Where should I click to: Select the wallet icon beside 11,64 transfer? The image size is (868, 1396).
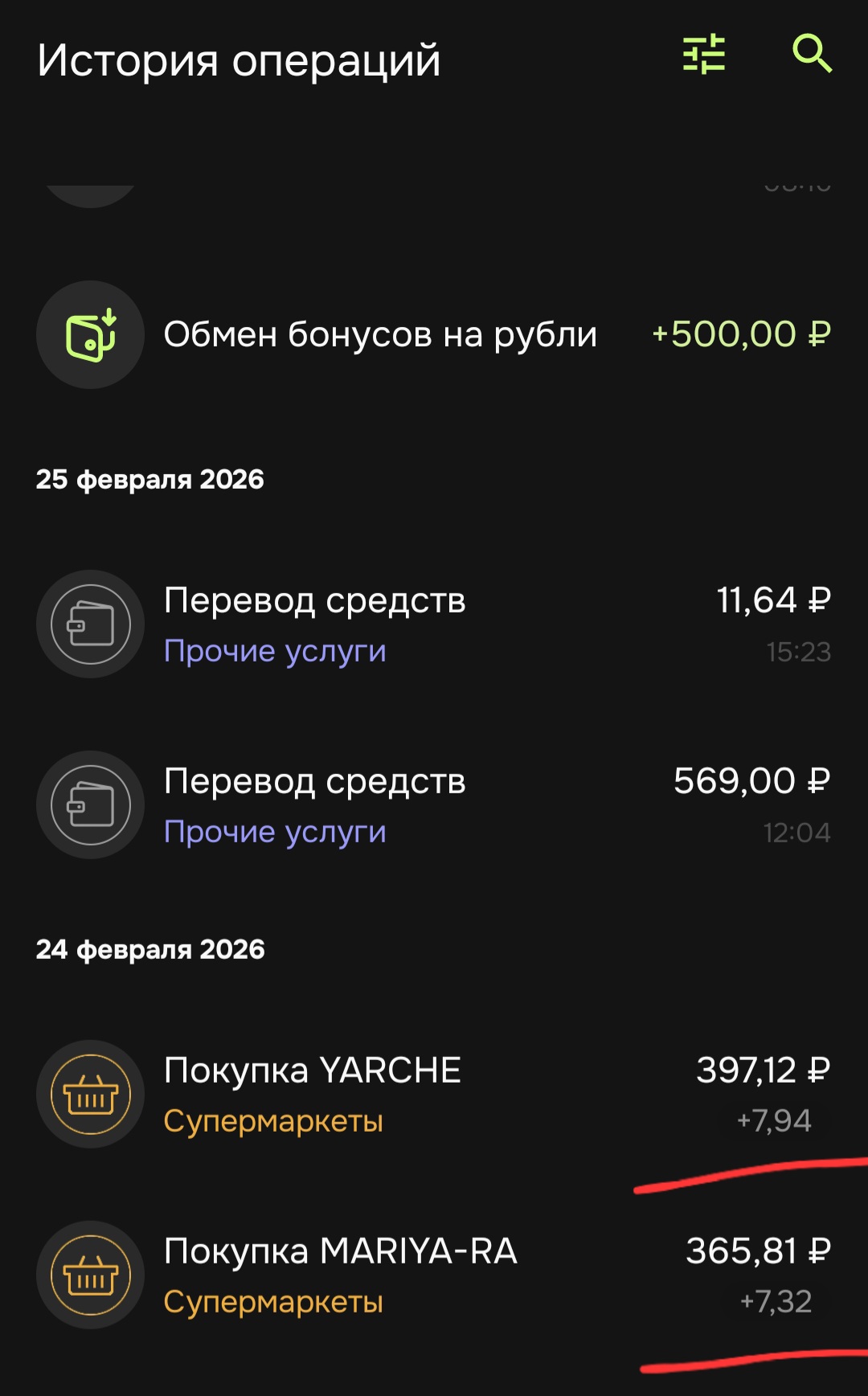(x=90, y=624)
